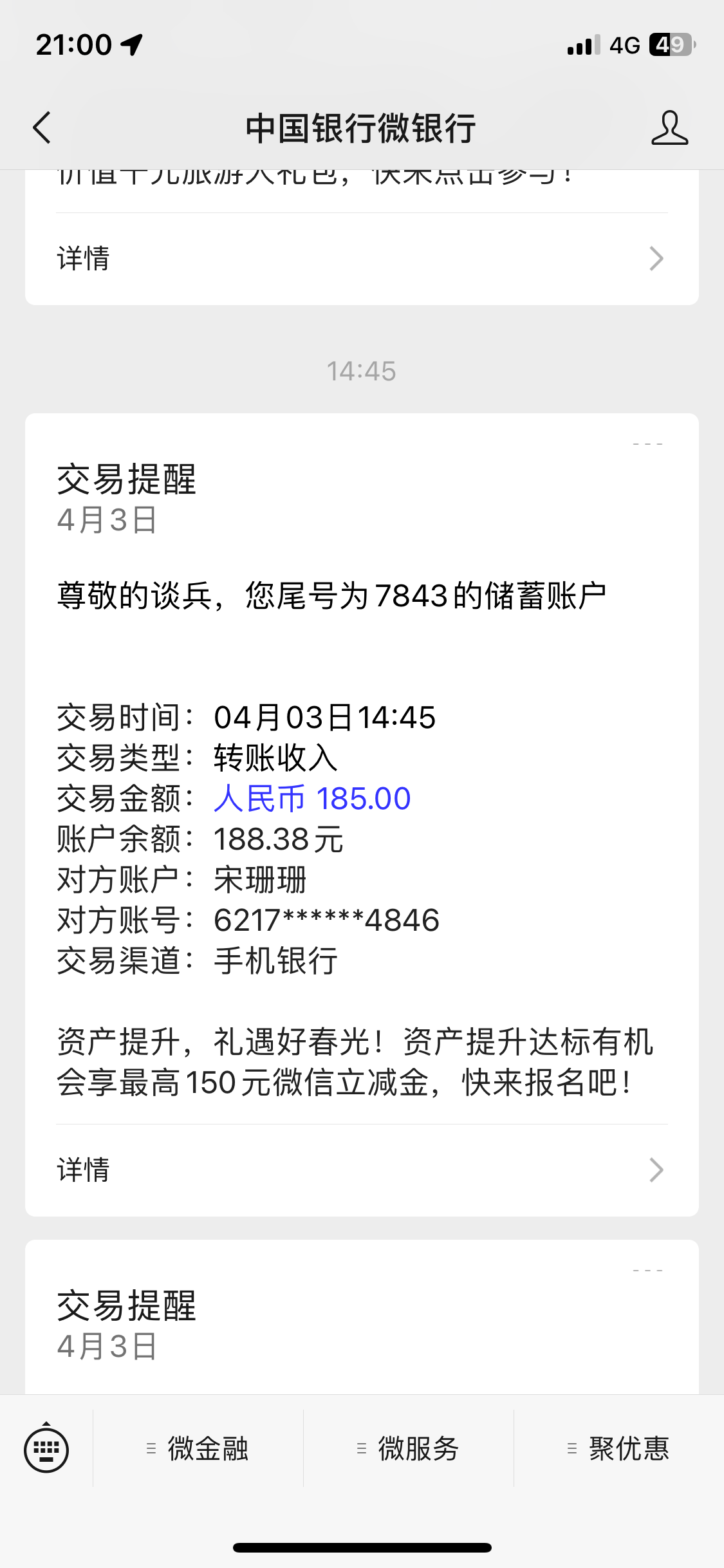Switch to keyboard input mode
Image resolution: width=724 pixels, height=1568 pixels.
click(46, 1449)
